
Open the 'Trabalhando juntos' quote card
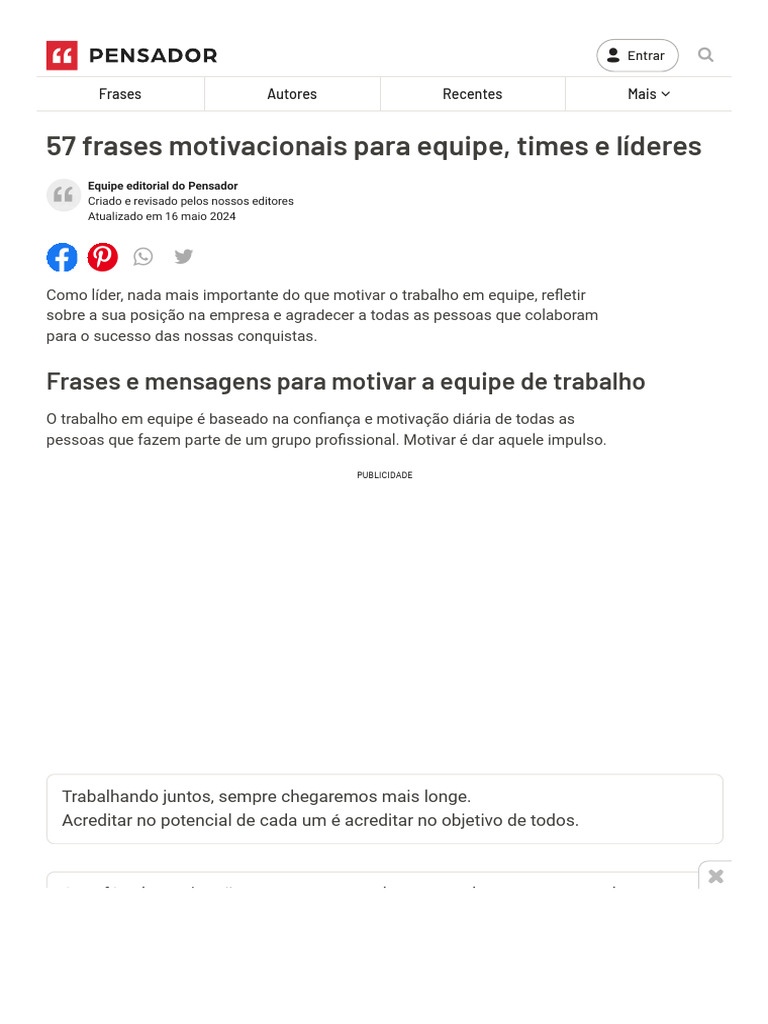point(385,808)
